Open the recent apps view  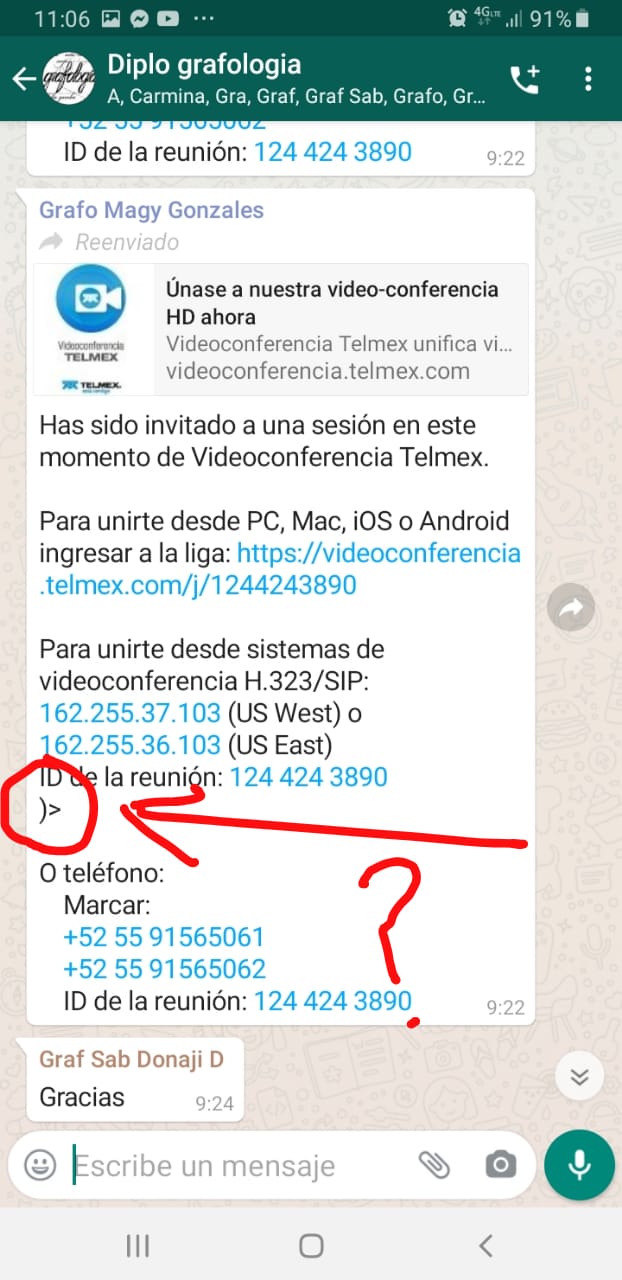[137, 1245]
